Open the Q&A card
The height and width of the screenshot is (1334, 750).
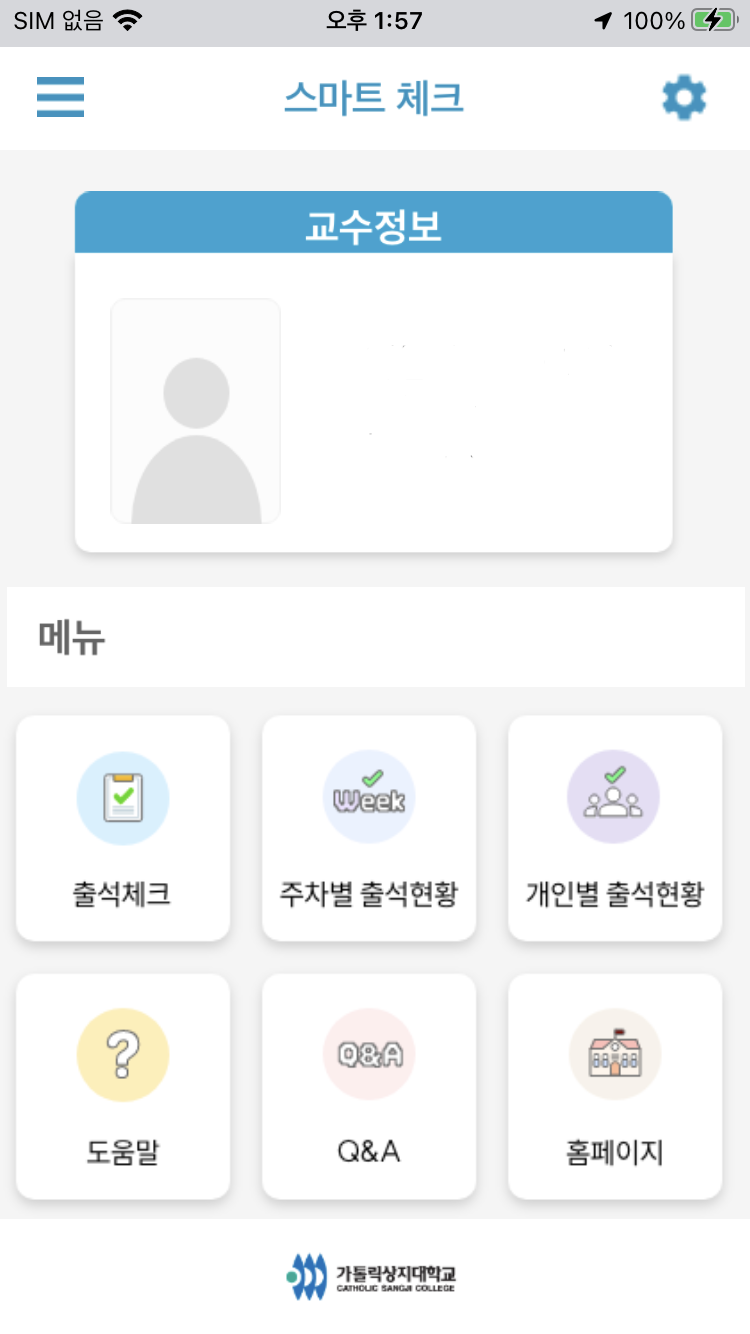[x=369, y=1086]
